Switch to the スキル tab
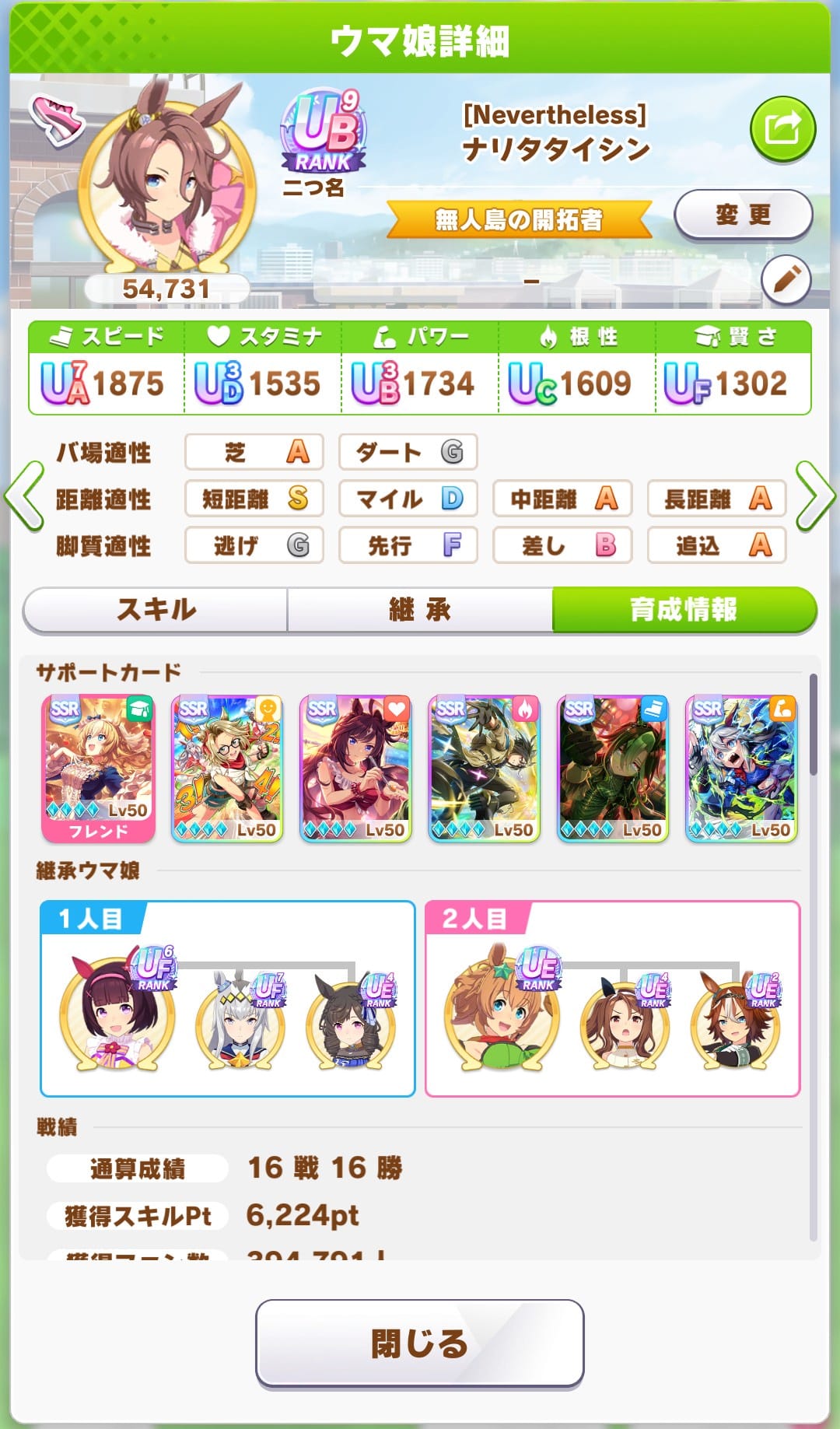 156,609
